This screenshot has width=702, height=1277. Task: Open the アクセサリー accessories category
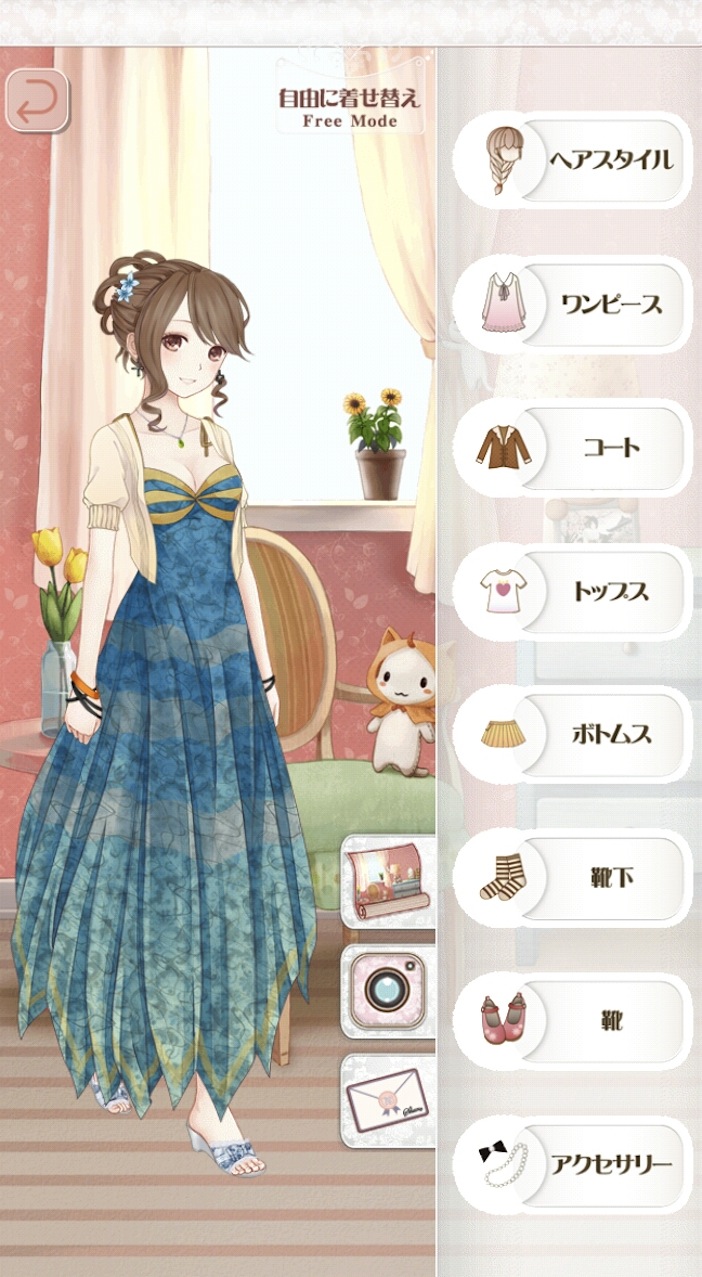click(x=573, y=1164)
